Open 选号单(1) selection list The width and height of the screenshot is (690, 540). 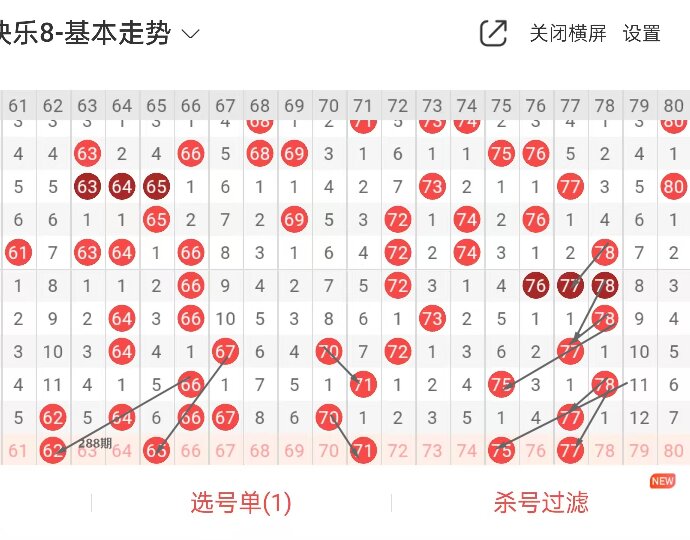click(241, 502)
